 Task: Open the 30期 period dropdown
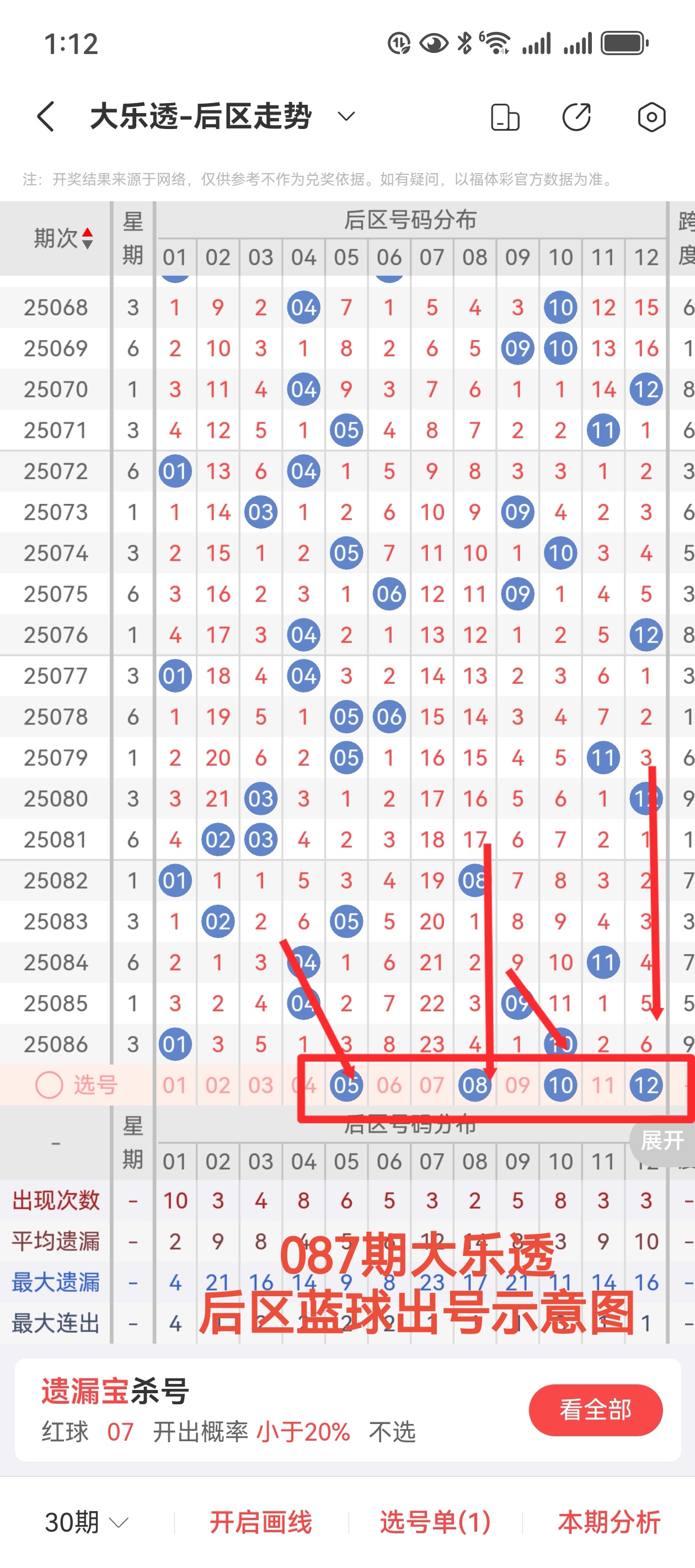coord(87,1522)
